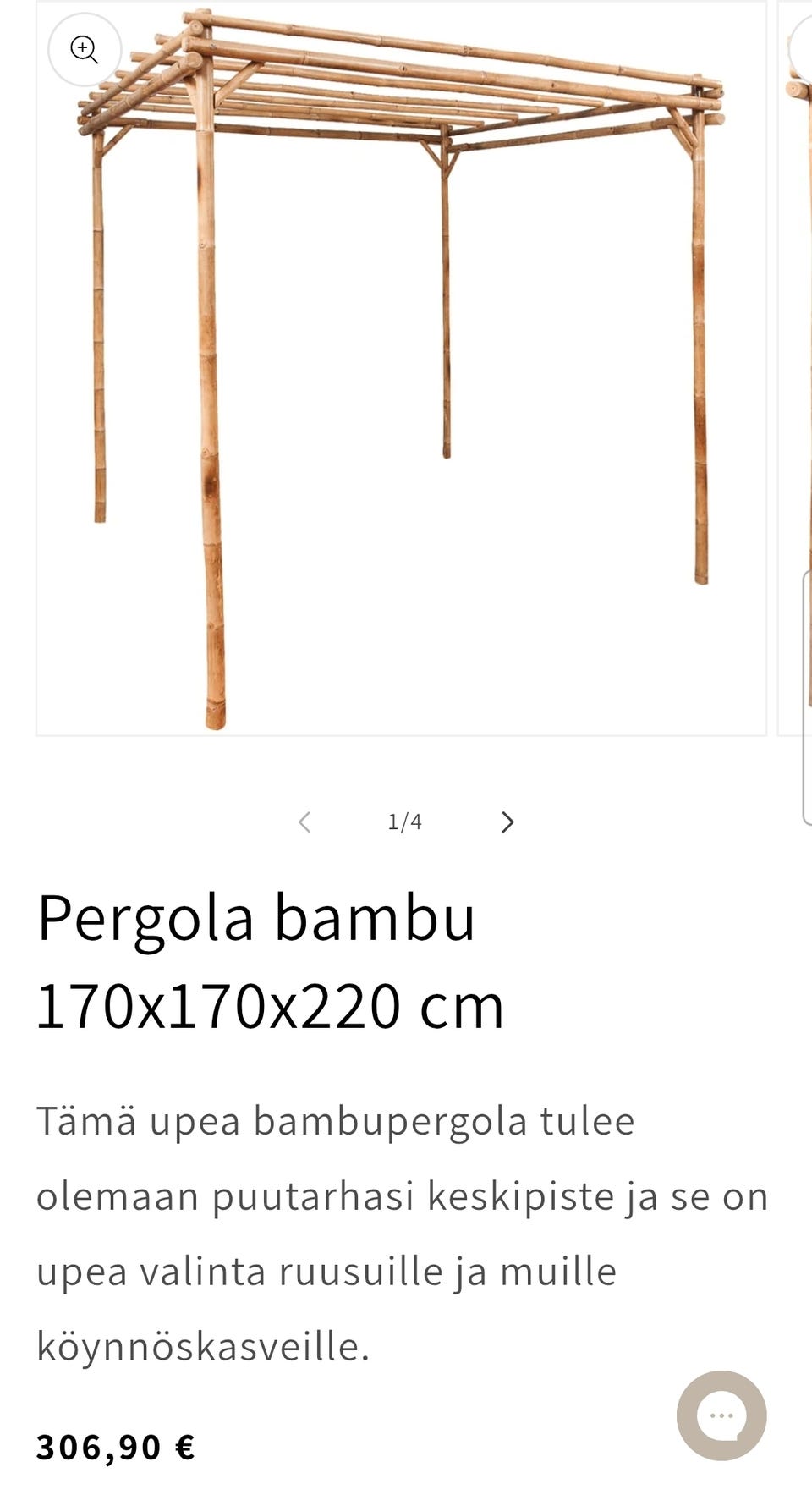The image size is (812, 1506).
Task: Go to the previous product image
Action: [x=305, y=822]
